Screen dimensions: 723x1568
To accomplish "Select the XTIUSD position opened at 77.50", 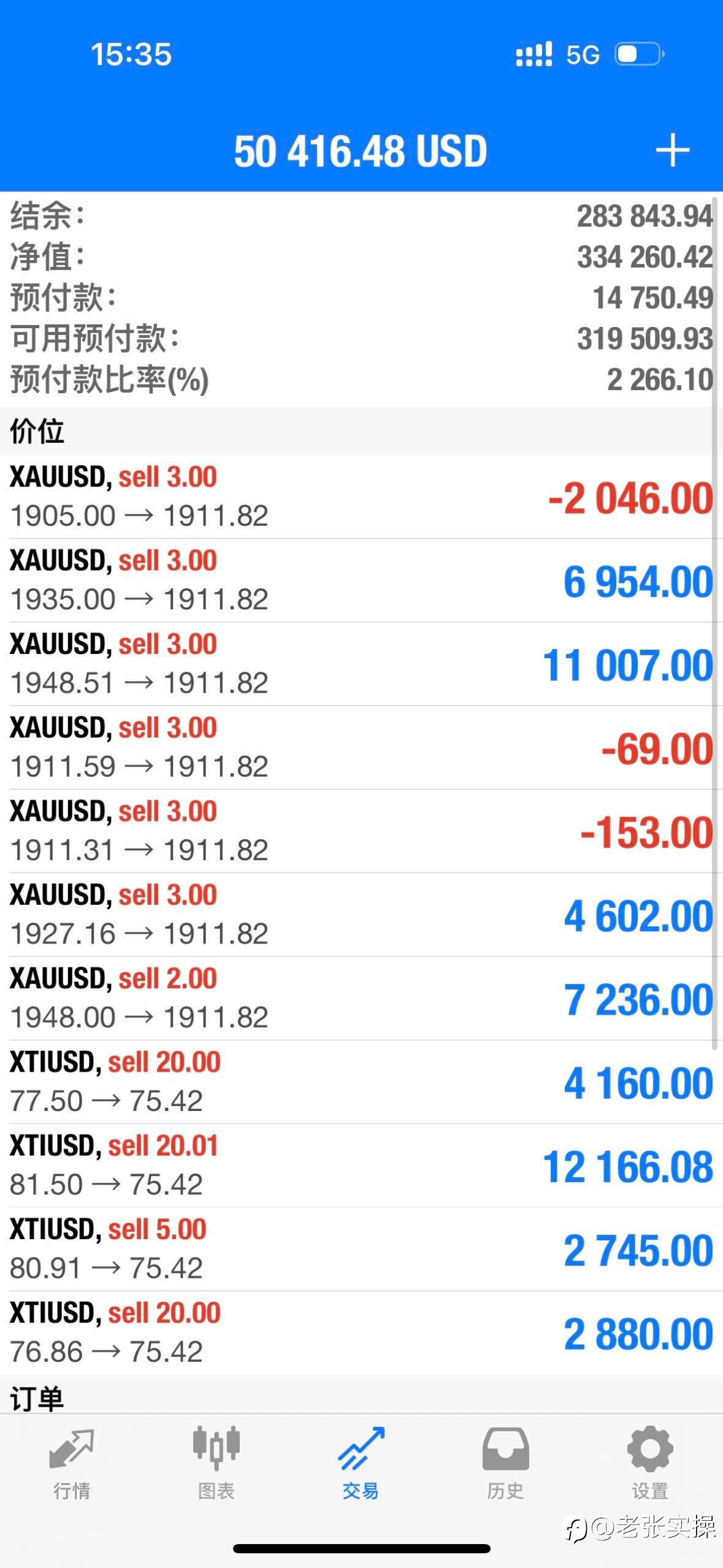I will pos(361,1082).
